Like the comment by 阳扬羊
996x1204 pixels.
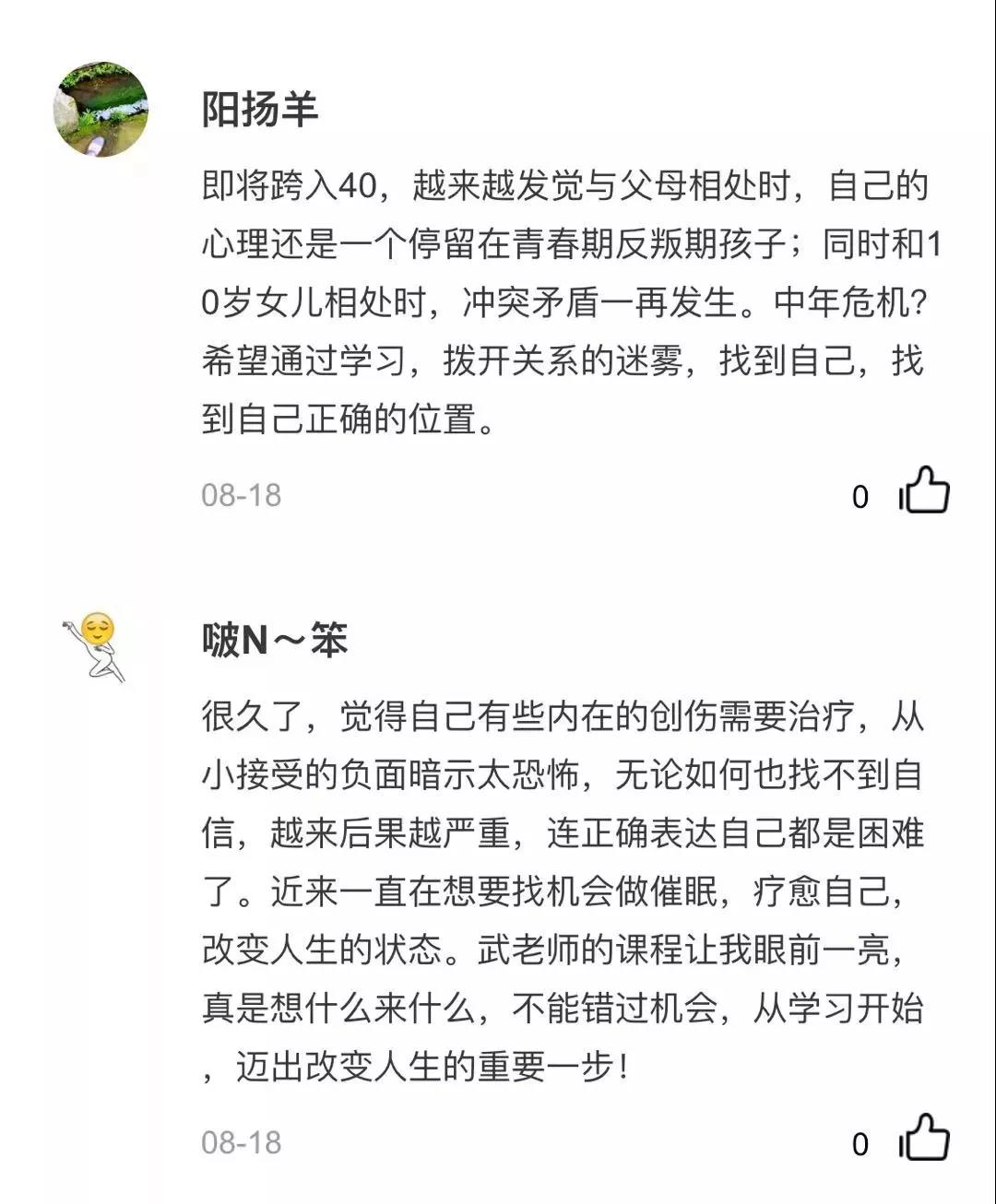click(x=925, y=491)
